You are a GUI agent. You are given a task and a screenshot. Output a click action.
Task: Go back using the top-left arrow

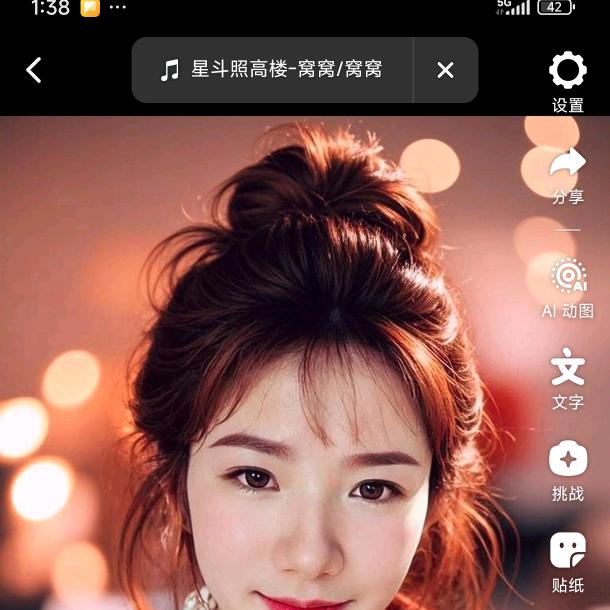tap(34, 70)
